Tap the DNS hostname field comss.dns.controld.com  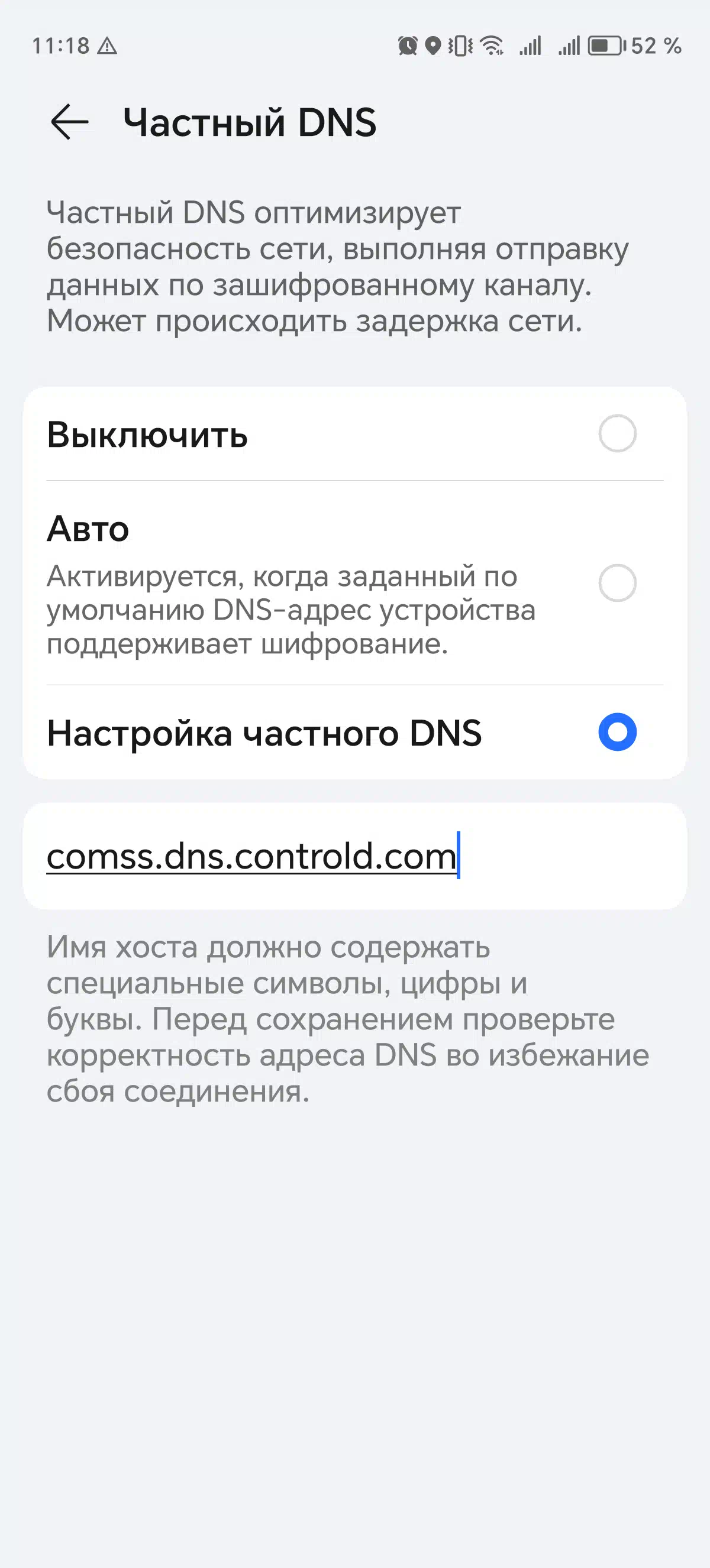[355, 856]
